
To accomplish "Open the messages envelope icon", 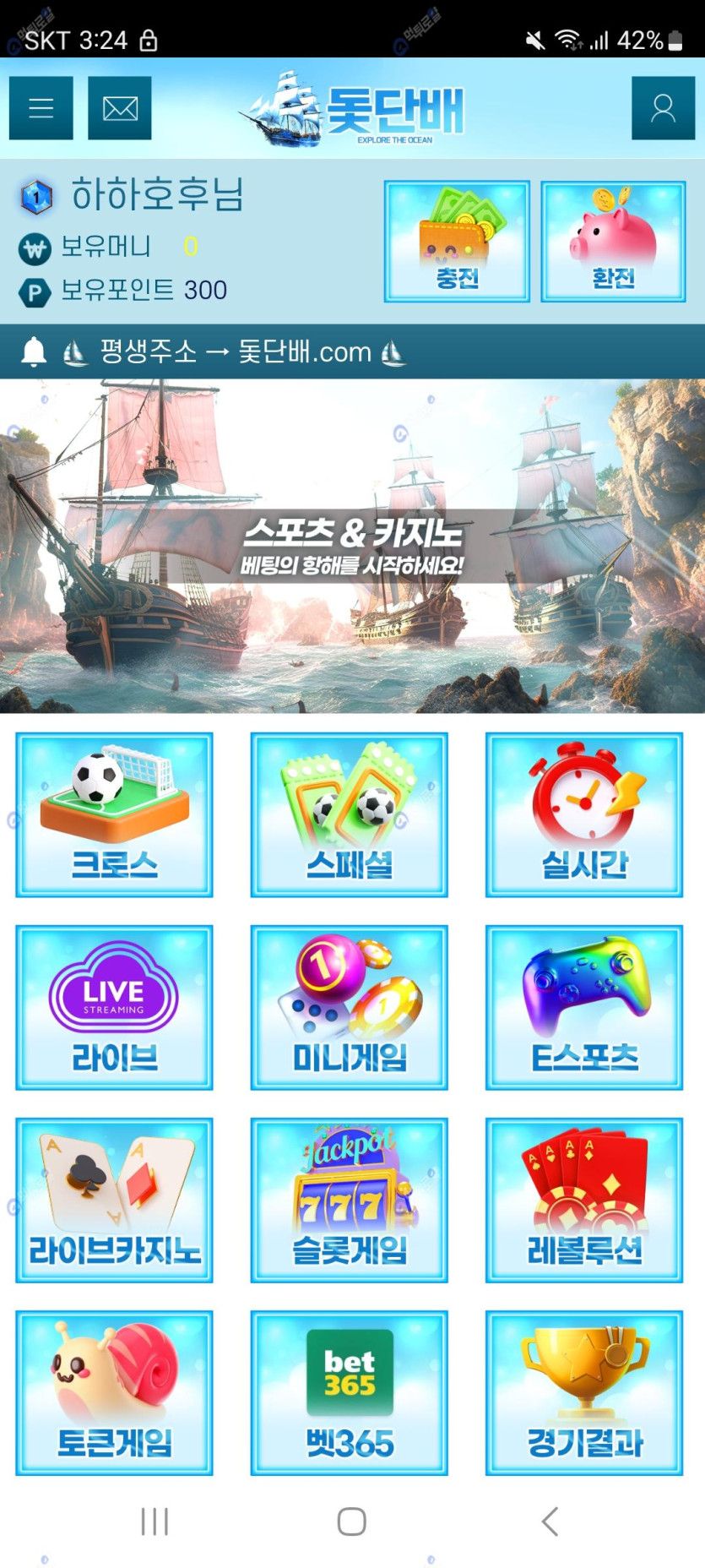I will coord(120,108).
